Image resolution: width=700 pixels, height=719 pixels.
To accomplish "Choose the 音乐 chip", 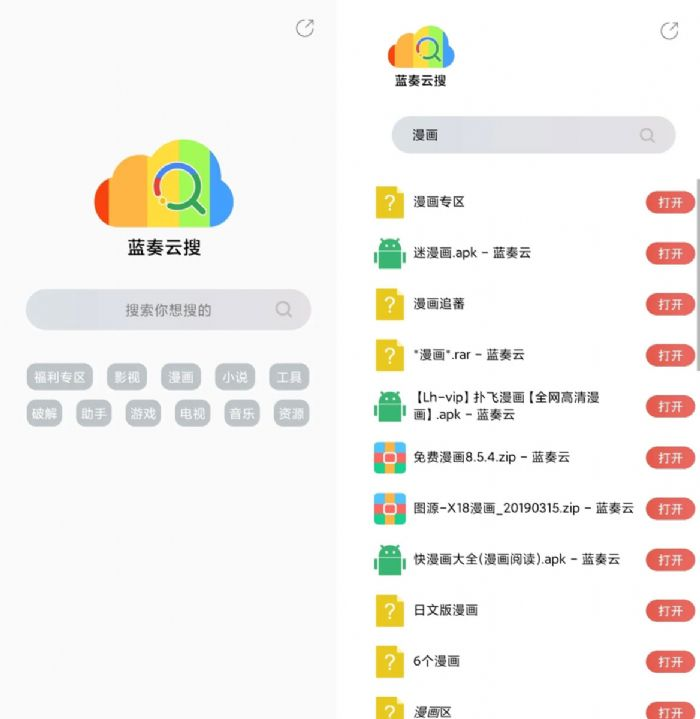I will click(241, 413).
